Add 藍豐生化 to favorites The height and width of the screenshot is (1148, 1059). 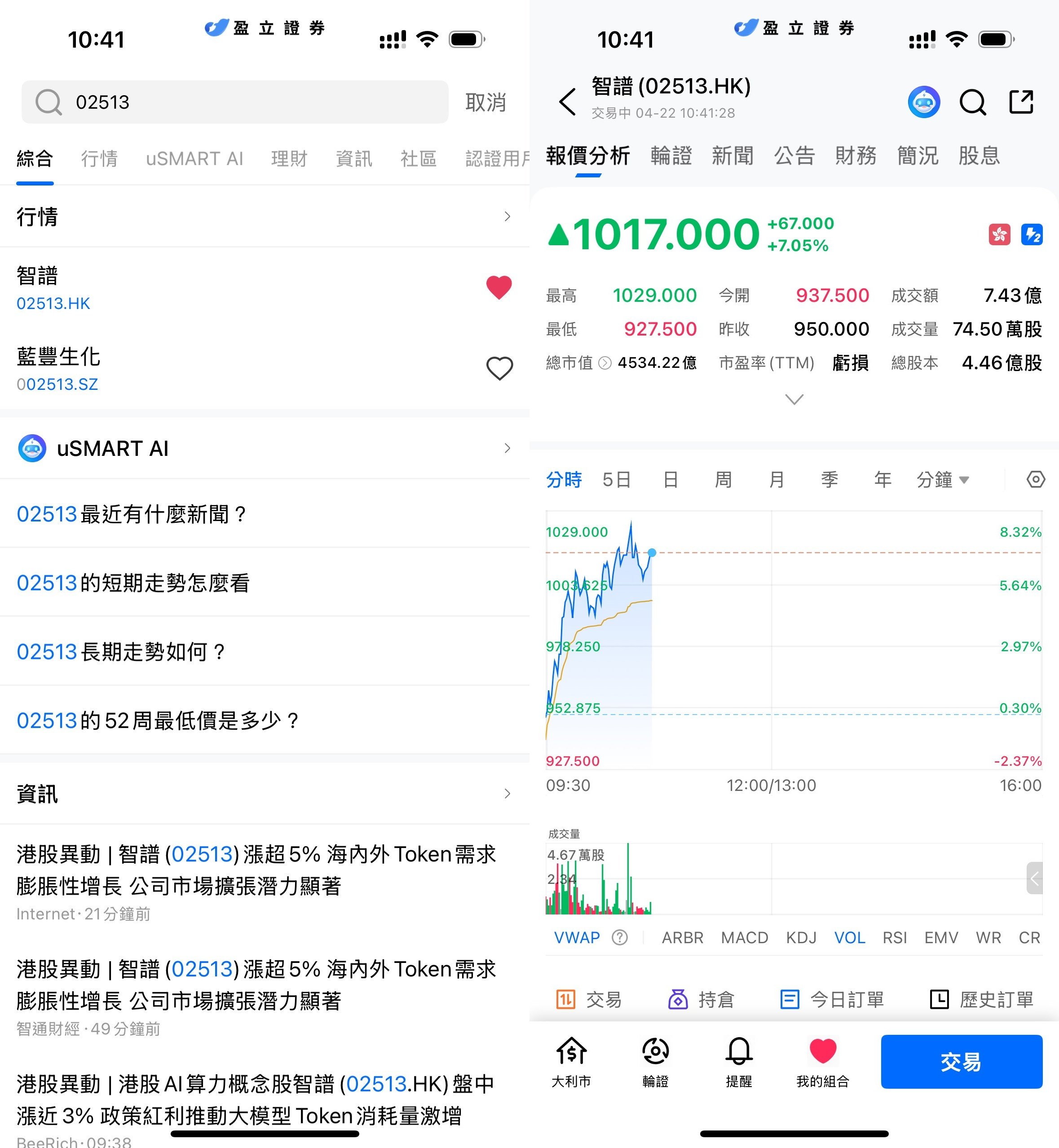pos(499,368)
